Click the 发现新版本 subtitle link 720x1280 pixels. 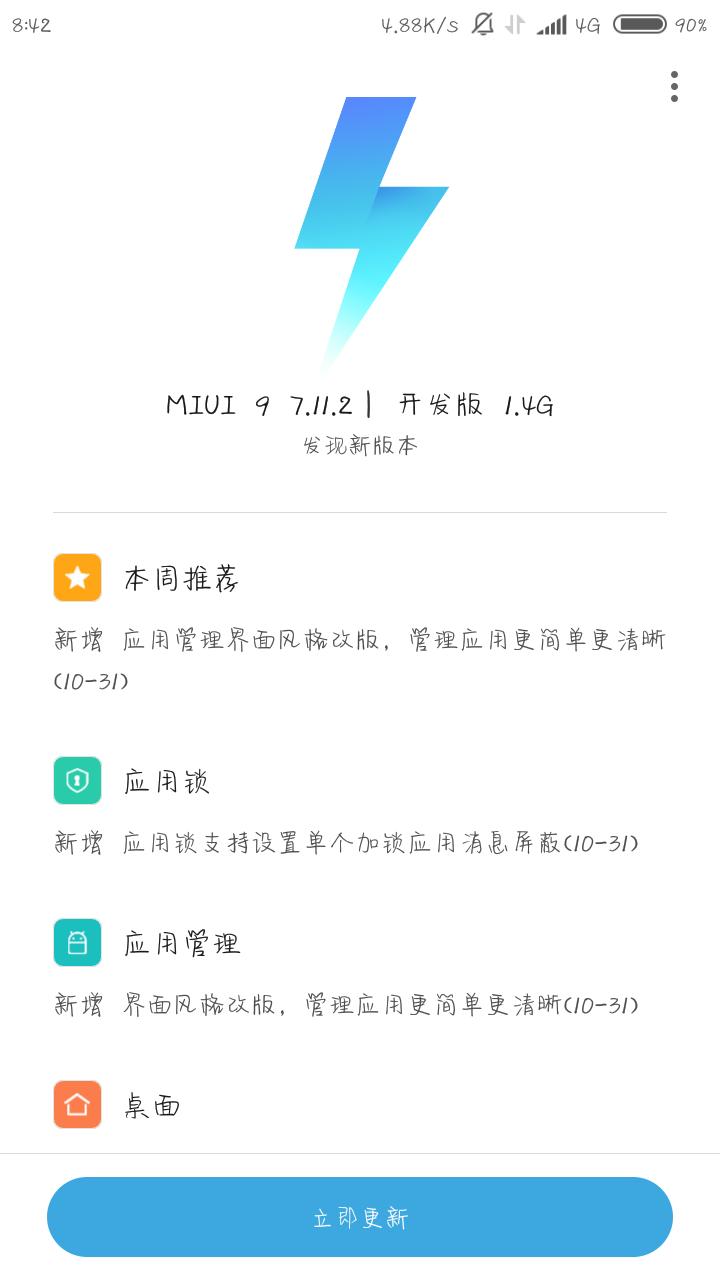click(360, 444)
